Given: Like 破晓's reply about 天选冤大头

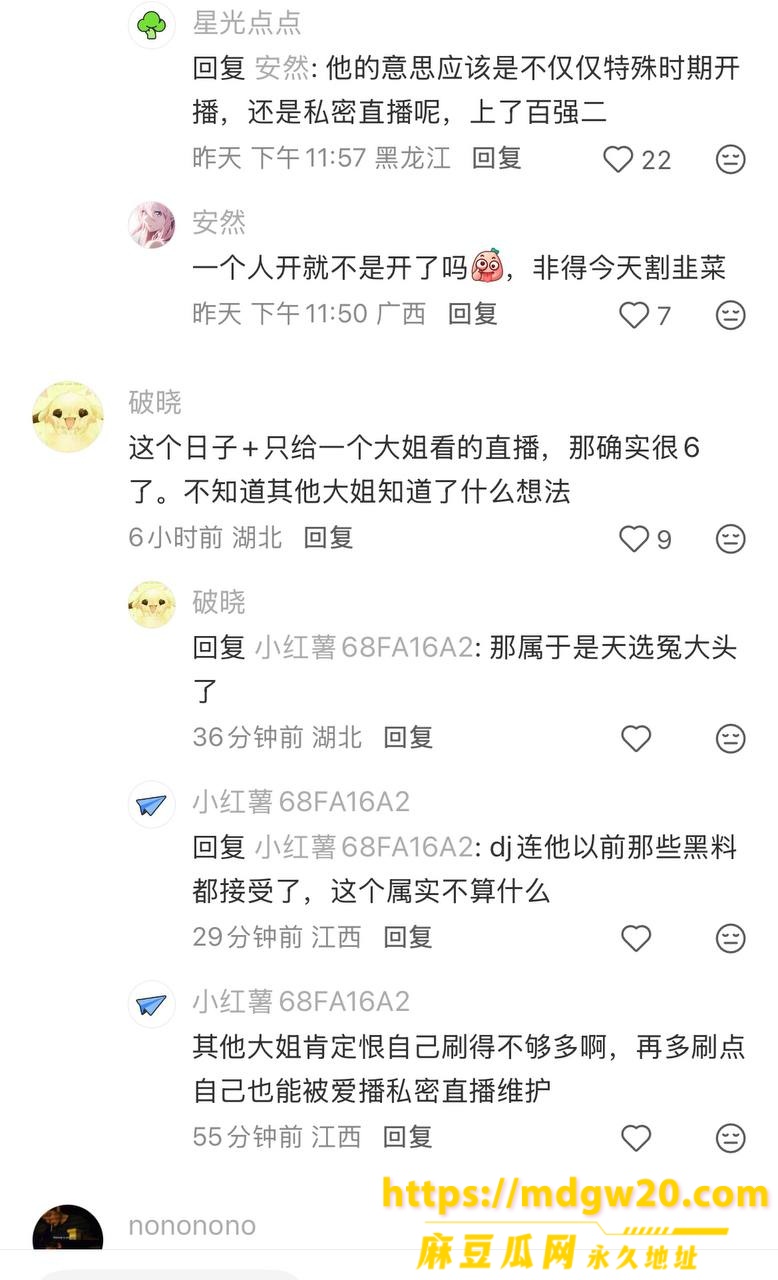Looking at the screenshot, I should point(636,739).
